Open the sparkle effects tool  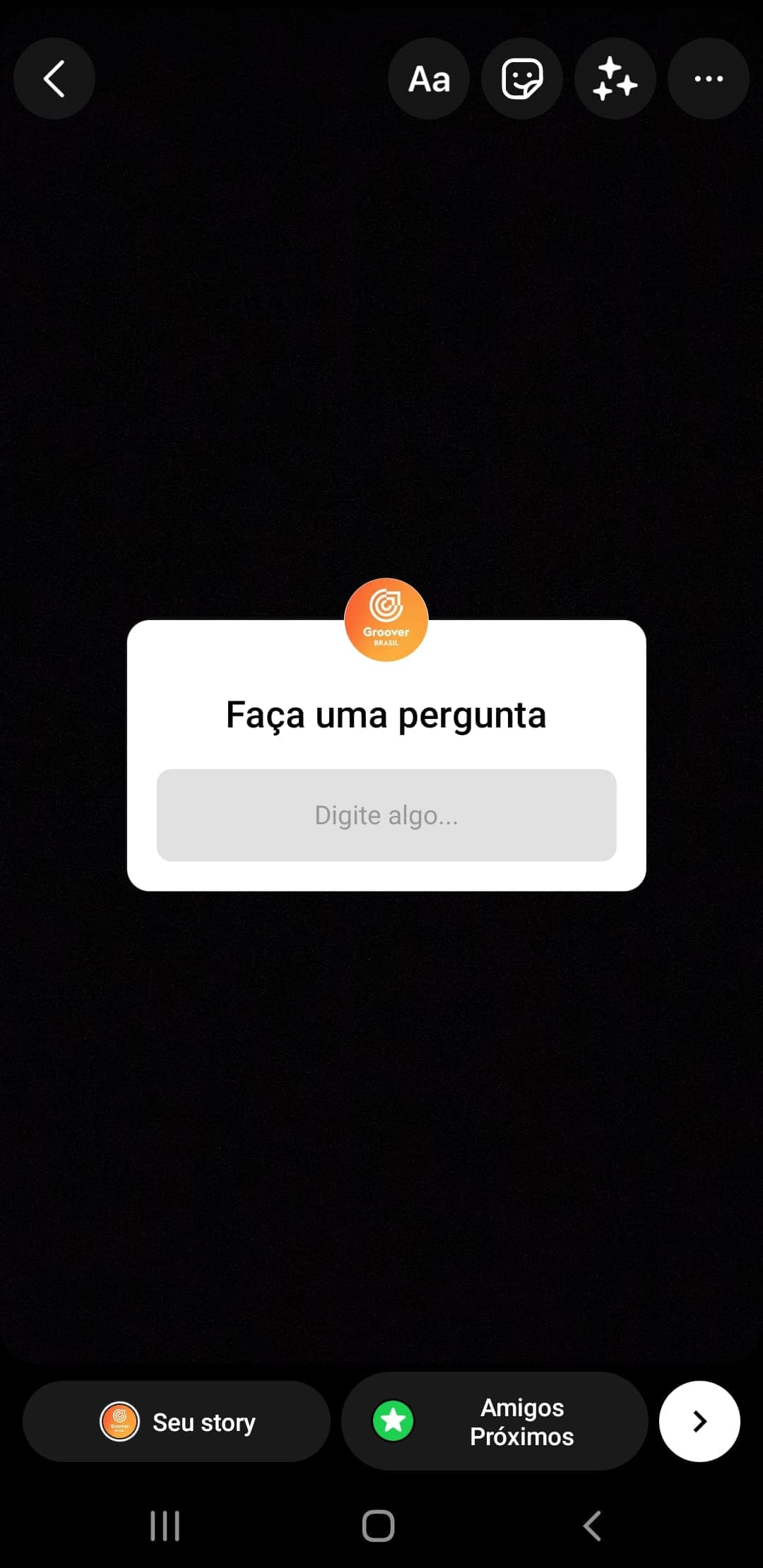coord(615,78)
